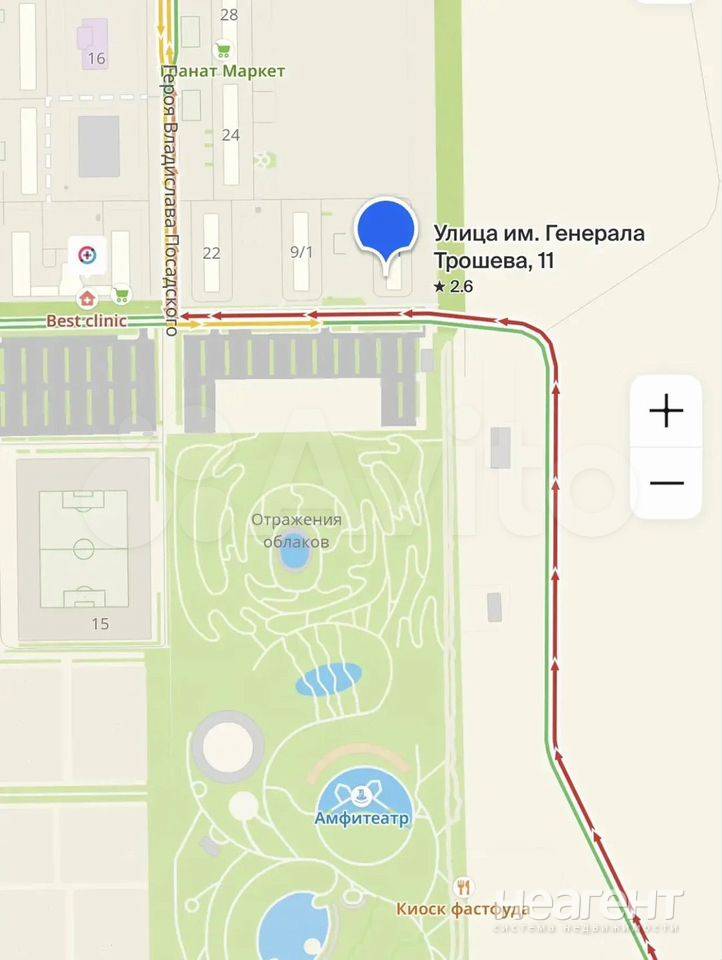Open the Амфитеатр marker in the park

tap(364, 796)
